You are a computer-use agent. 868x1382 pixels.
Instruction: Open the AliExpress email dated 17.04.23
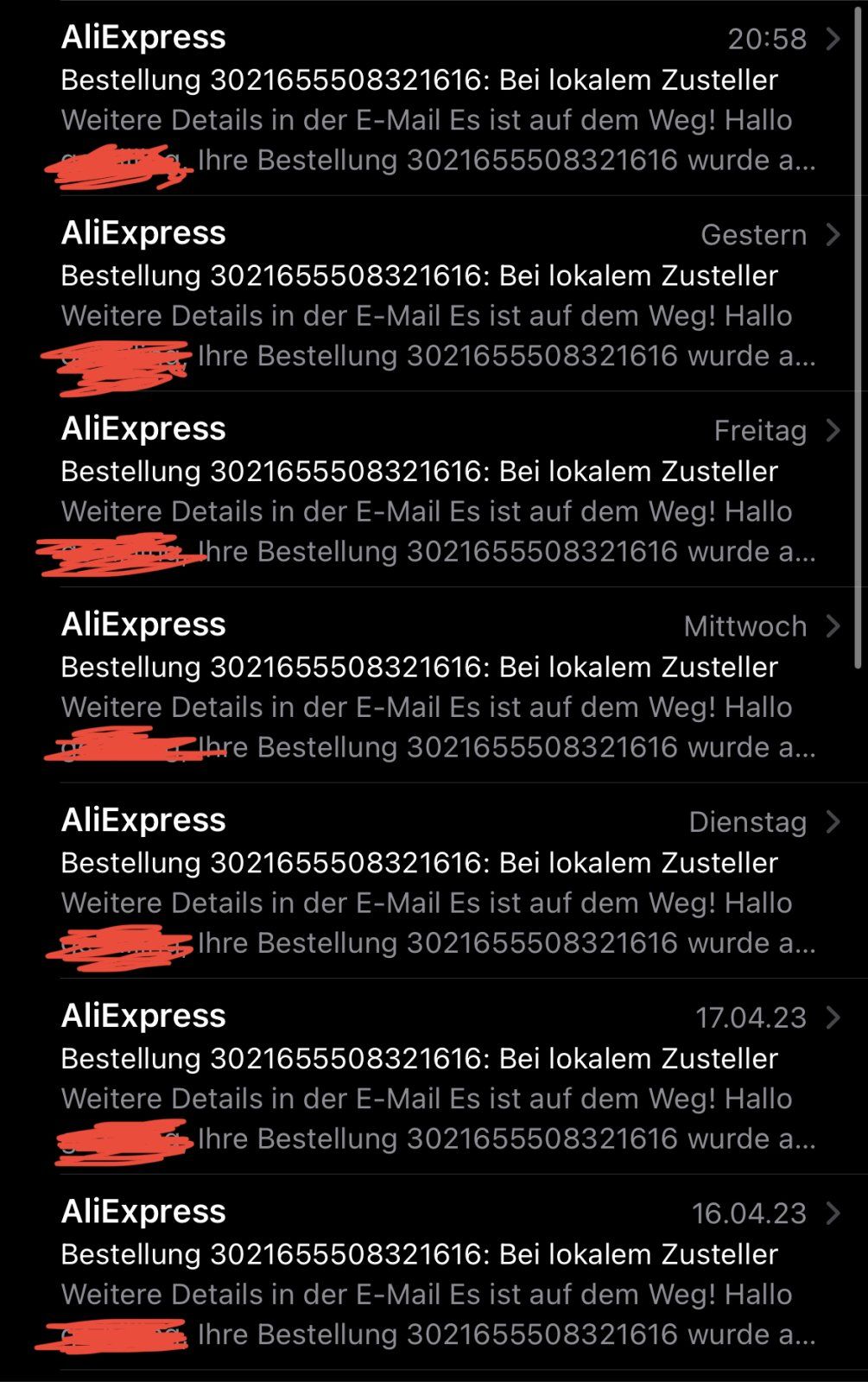tap(432, 1077)
